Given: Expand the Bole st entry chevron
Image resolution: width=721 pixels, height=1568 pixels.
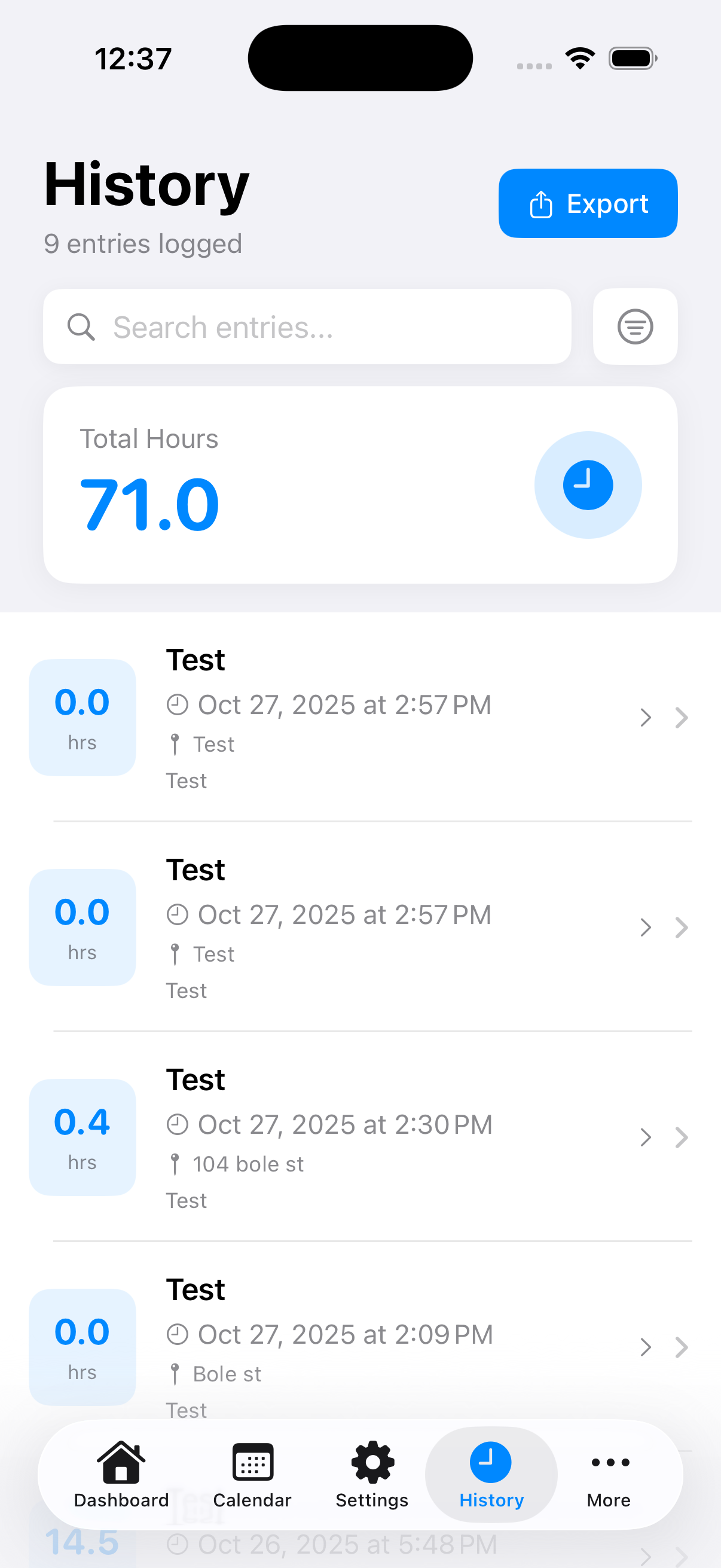Looking at the screenshot, I should [x=645, y=1347].
